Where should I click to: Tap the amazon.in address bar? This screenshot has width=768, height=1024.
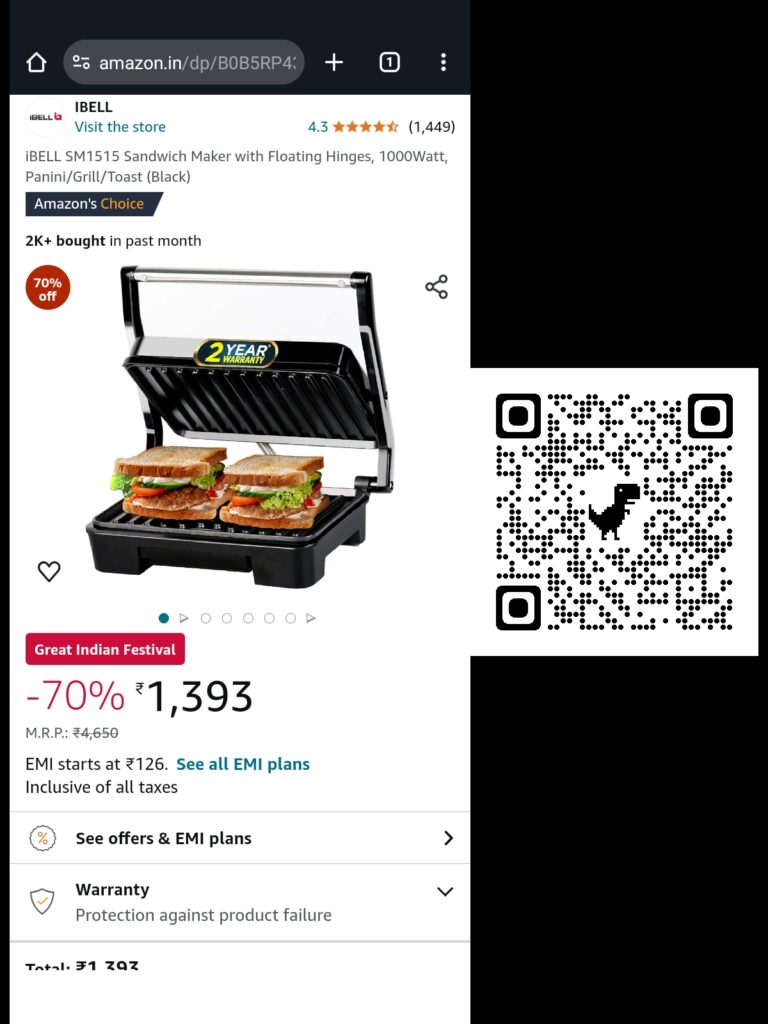(x=185, y=63)
